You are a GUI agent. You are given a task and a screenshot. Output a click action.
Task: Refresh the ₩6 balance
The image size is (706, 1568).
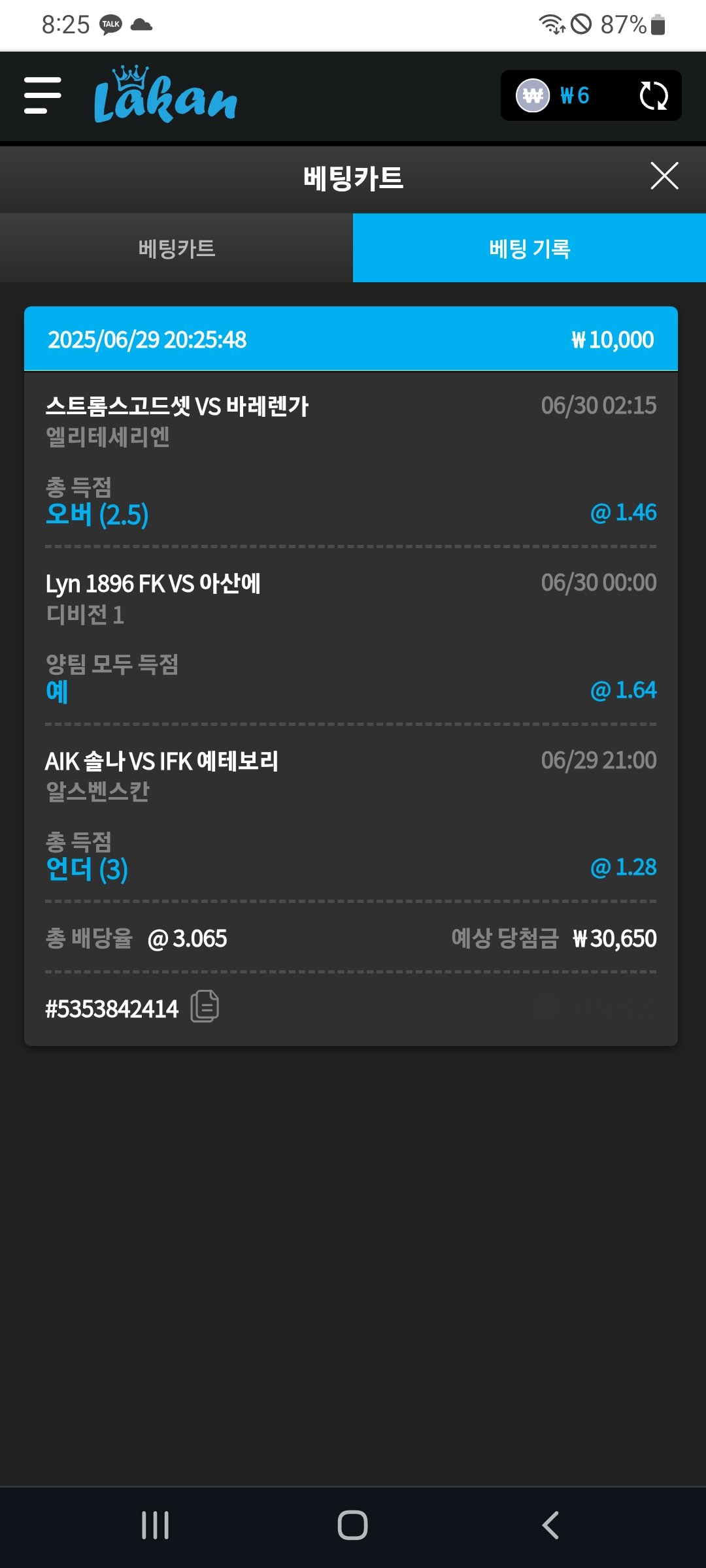(x=653, y=96)
